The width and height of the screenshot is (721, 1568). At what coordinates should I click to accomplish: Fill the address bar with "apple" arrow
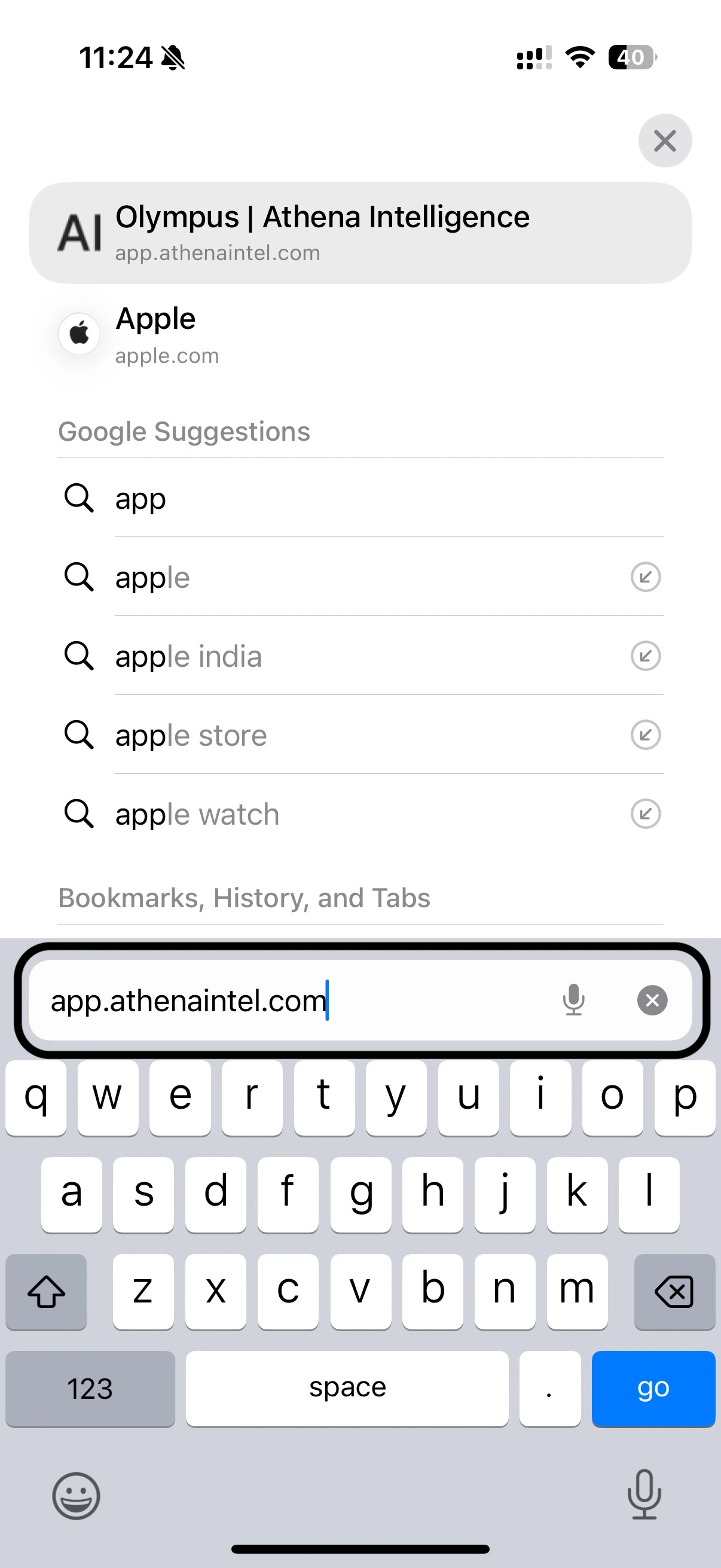tap(645, 577)
